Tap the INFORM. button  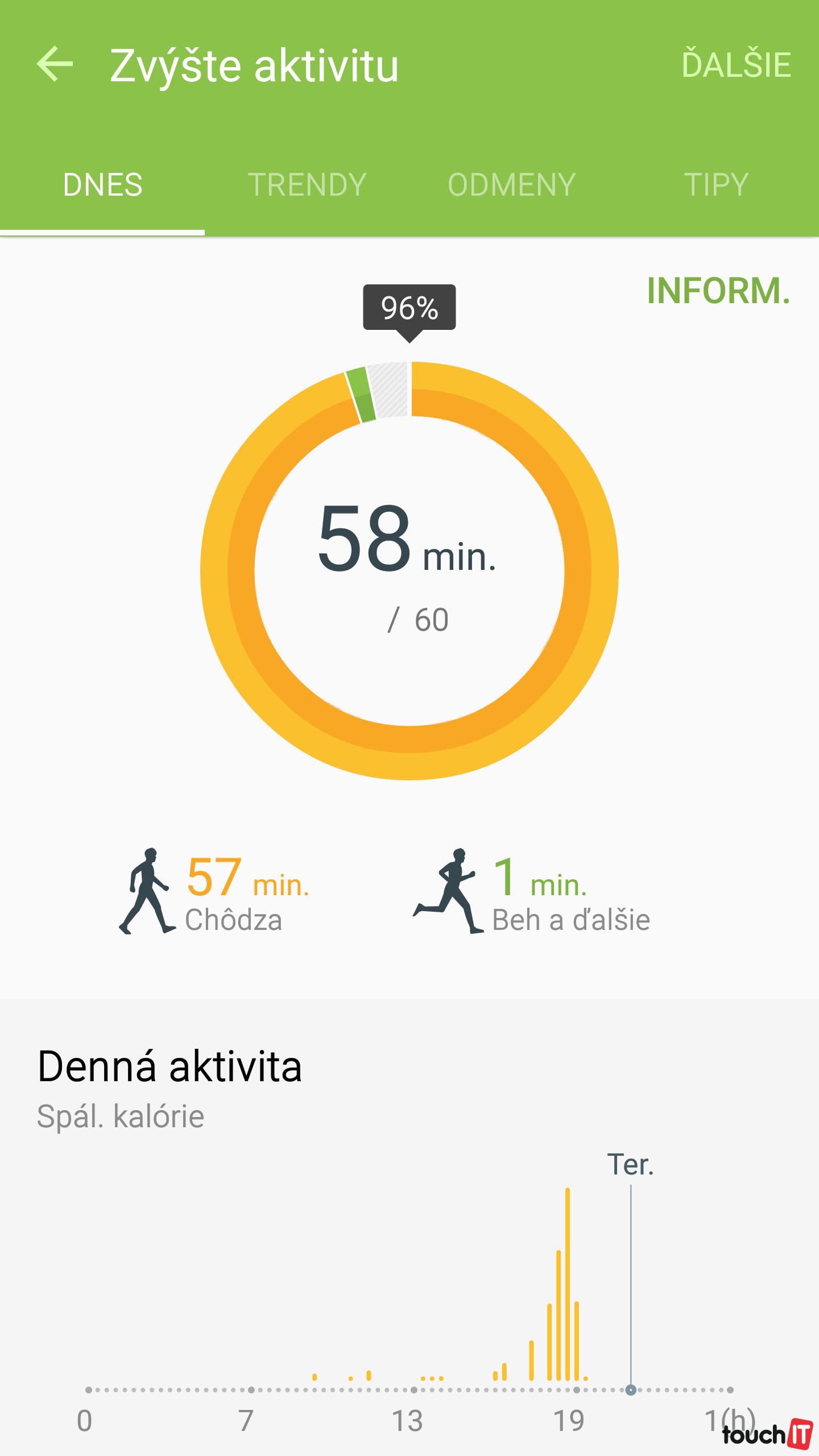pyautogui.click(x=718, y=291)
